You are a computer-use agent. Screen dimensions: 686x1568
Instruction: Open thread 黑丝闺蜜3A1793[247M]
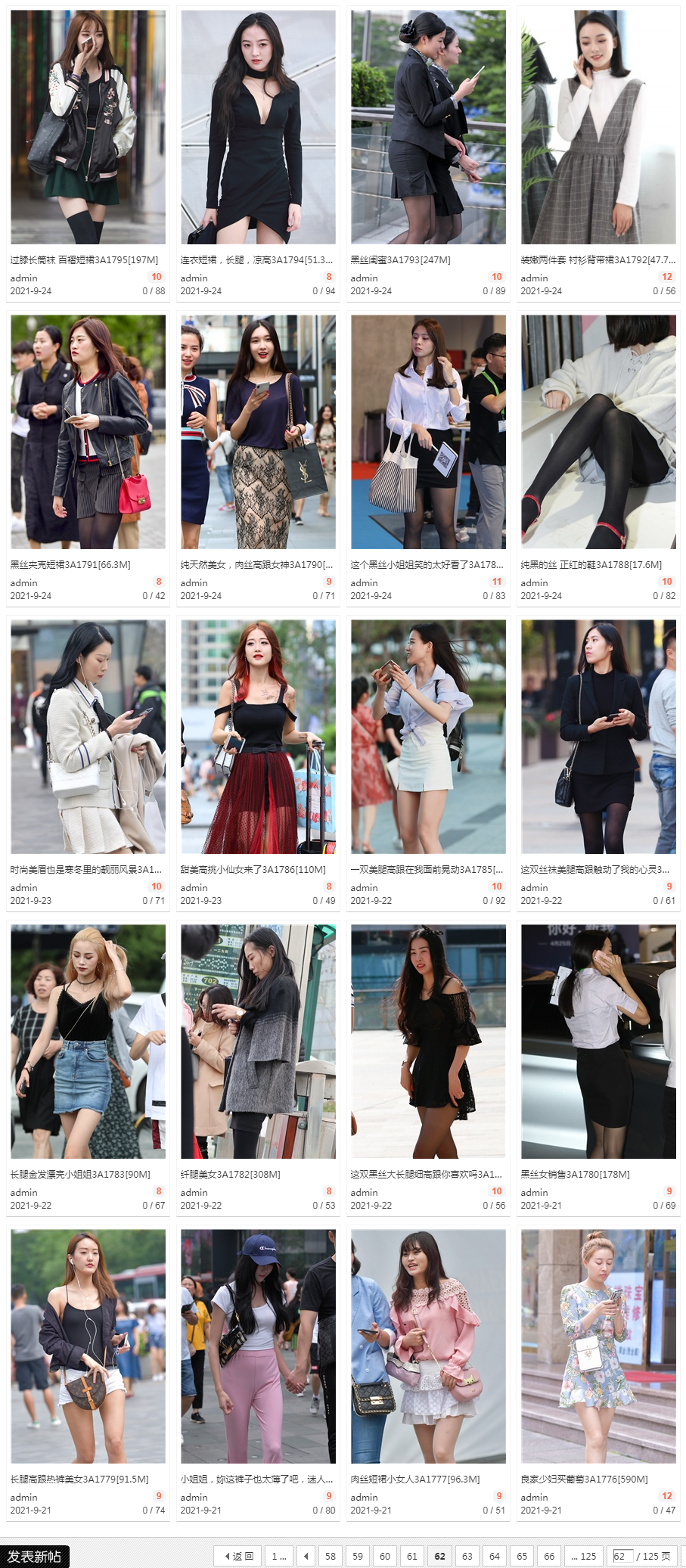(x=400, y=259)
